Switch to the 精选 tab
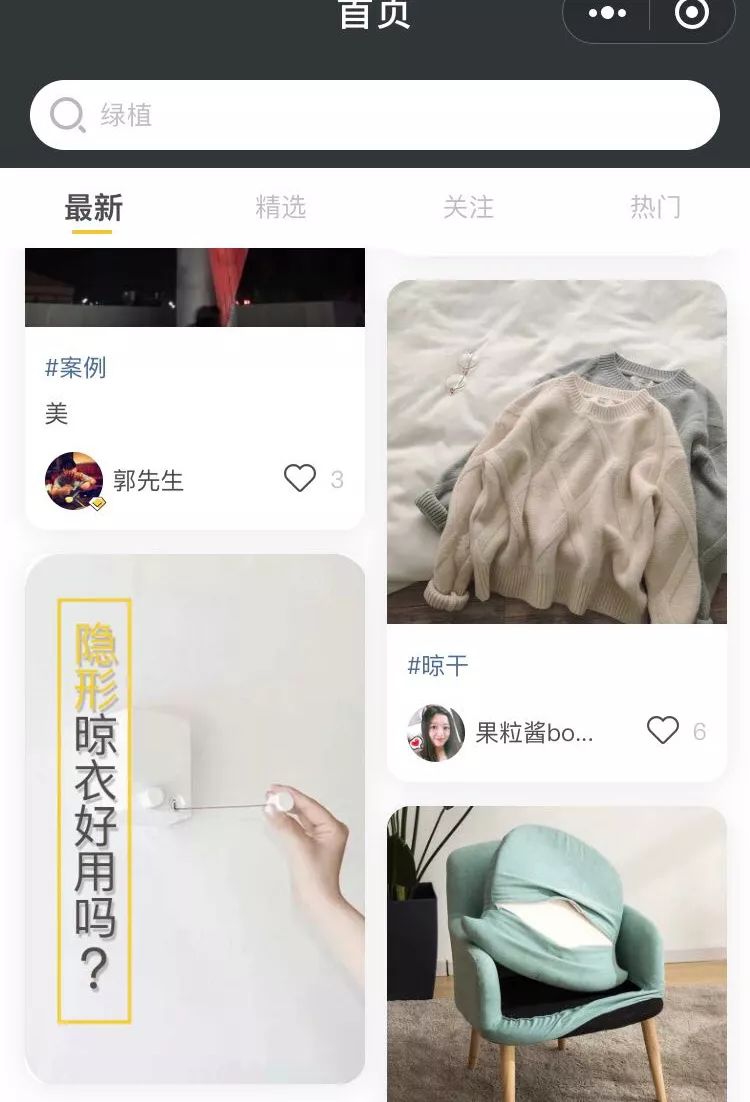This screenshot has height=1102, width=750. pyautogui.click(x=282, y=208)
